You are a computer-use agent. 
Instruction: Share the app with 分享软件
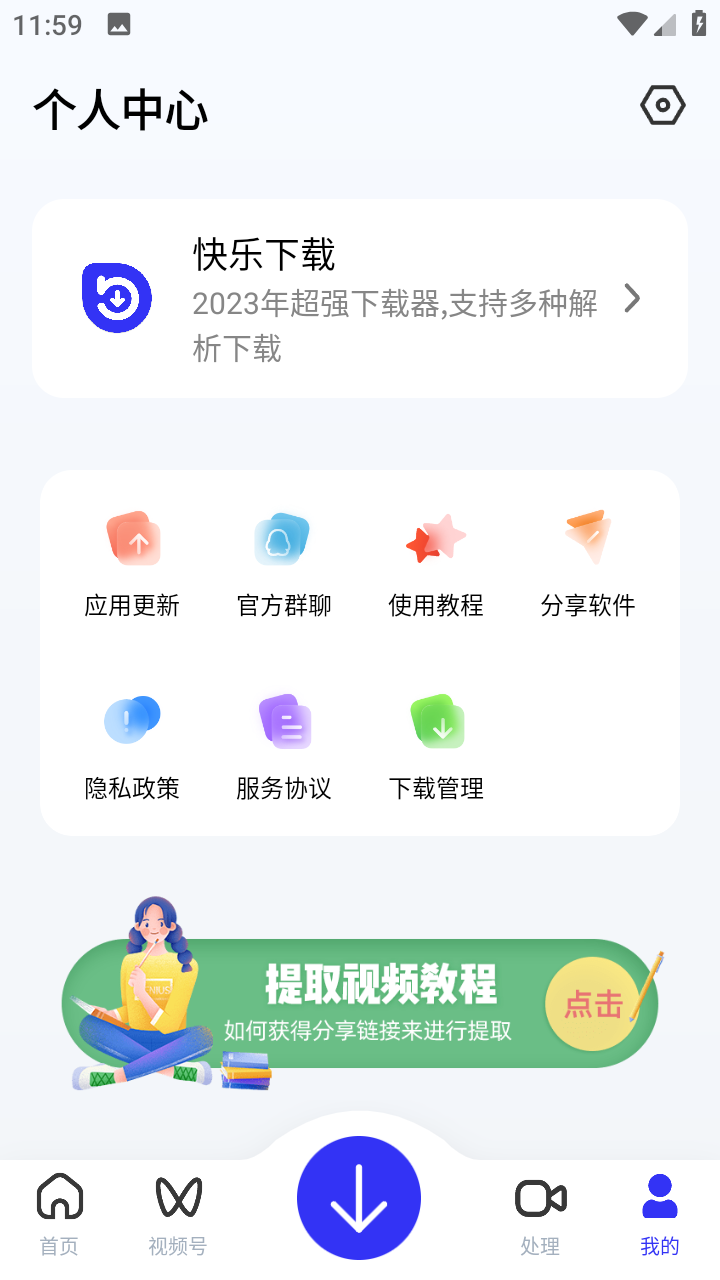(588, 564)
